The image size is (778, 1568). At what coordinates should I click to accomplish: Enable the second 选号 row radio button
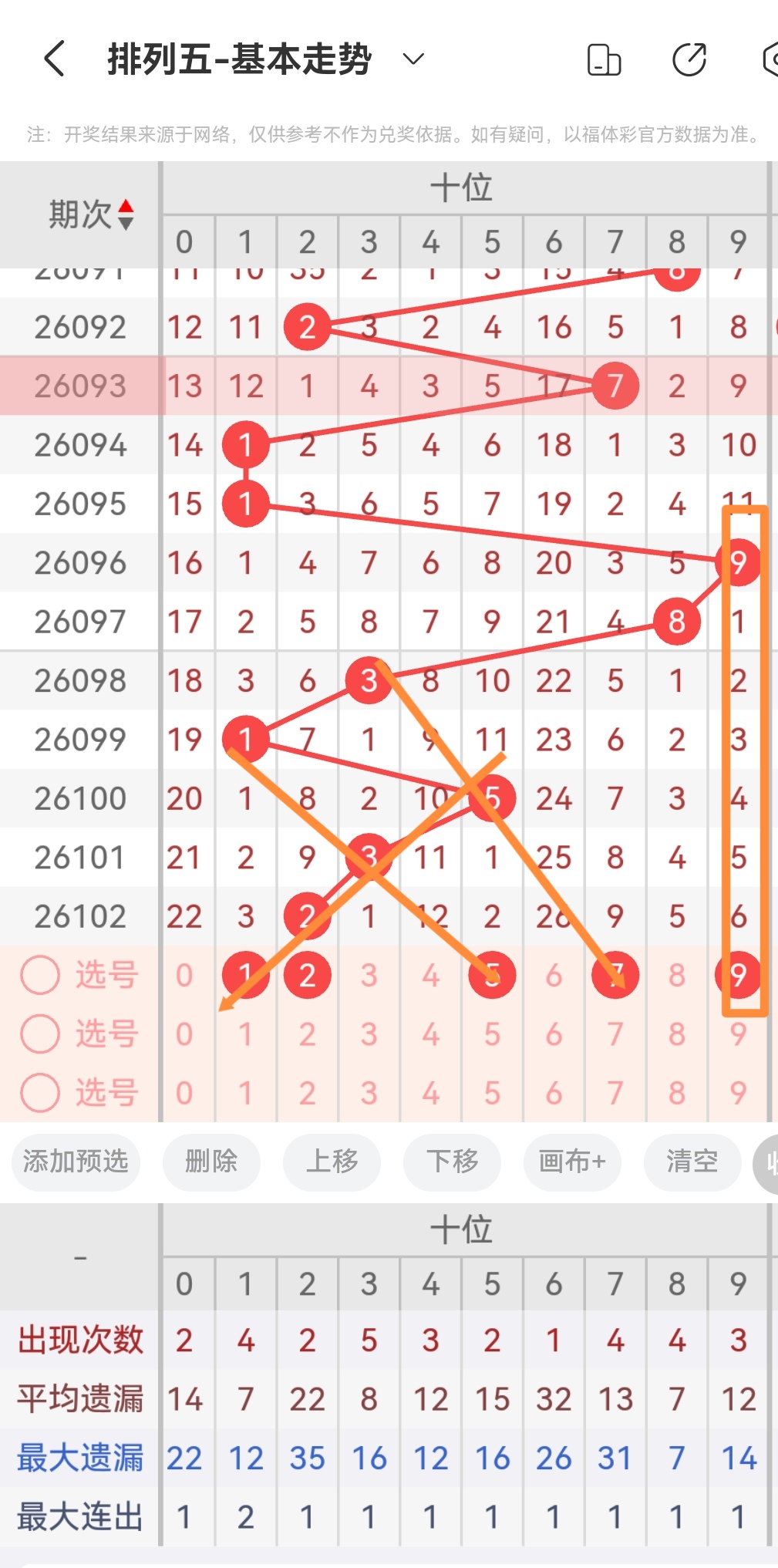(39, 1034)
